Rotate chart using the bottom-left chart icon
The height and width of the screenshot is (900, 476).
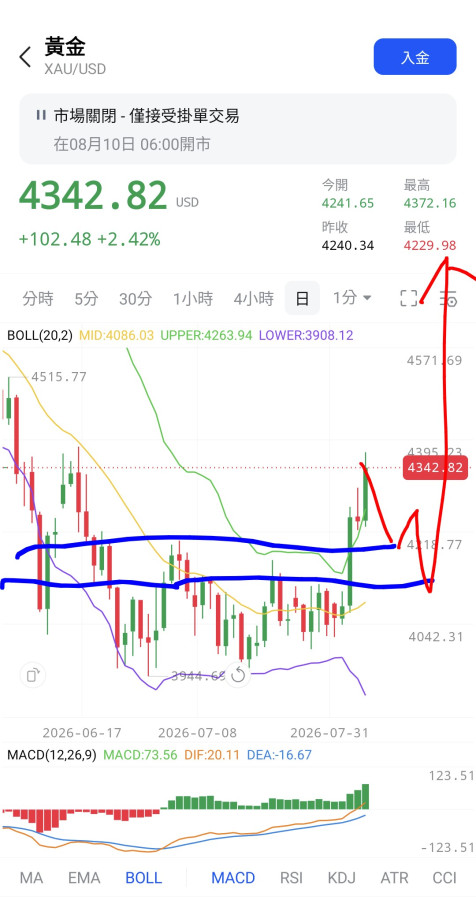(33, 674)
